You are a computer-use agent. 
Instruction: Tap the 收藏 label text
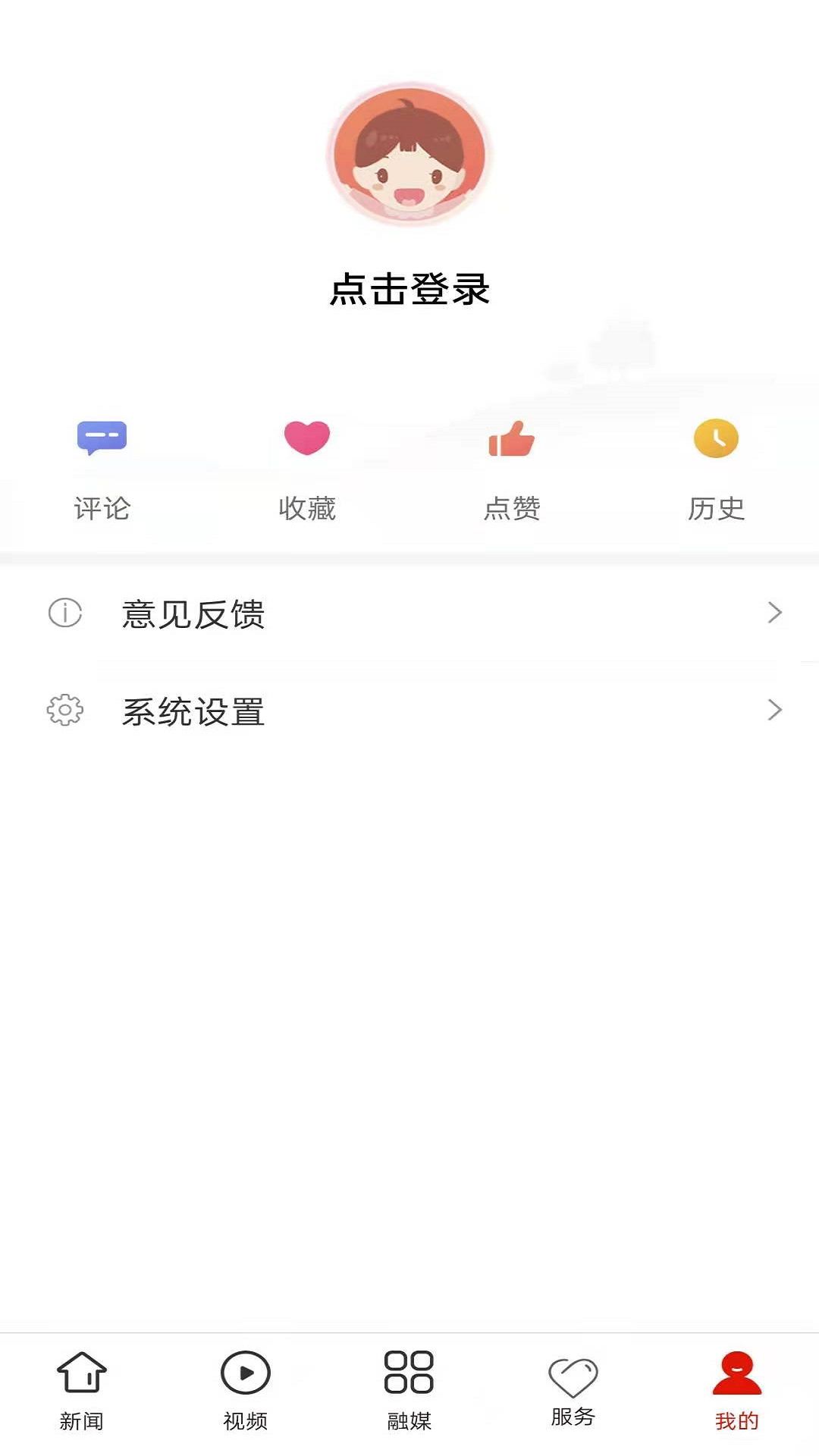(x=306, y=510)
